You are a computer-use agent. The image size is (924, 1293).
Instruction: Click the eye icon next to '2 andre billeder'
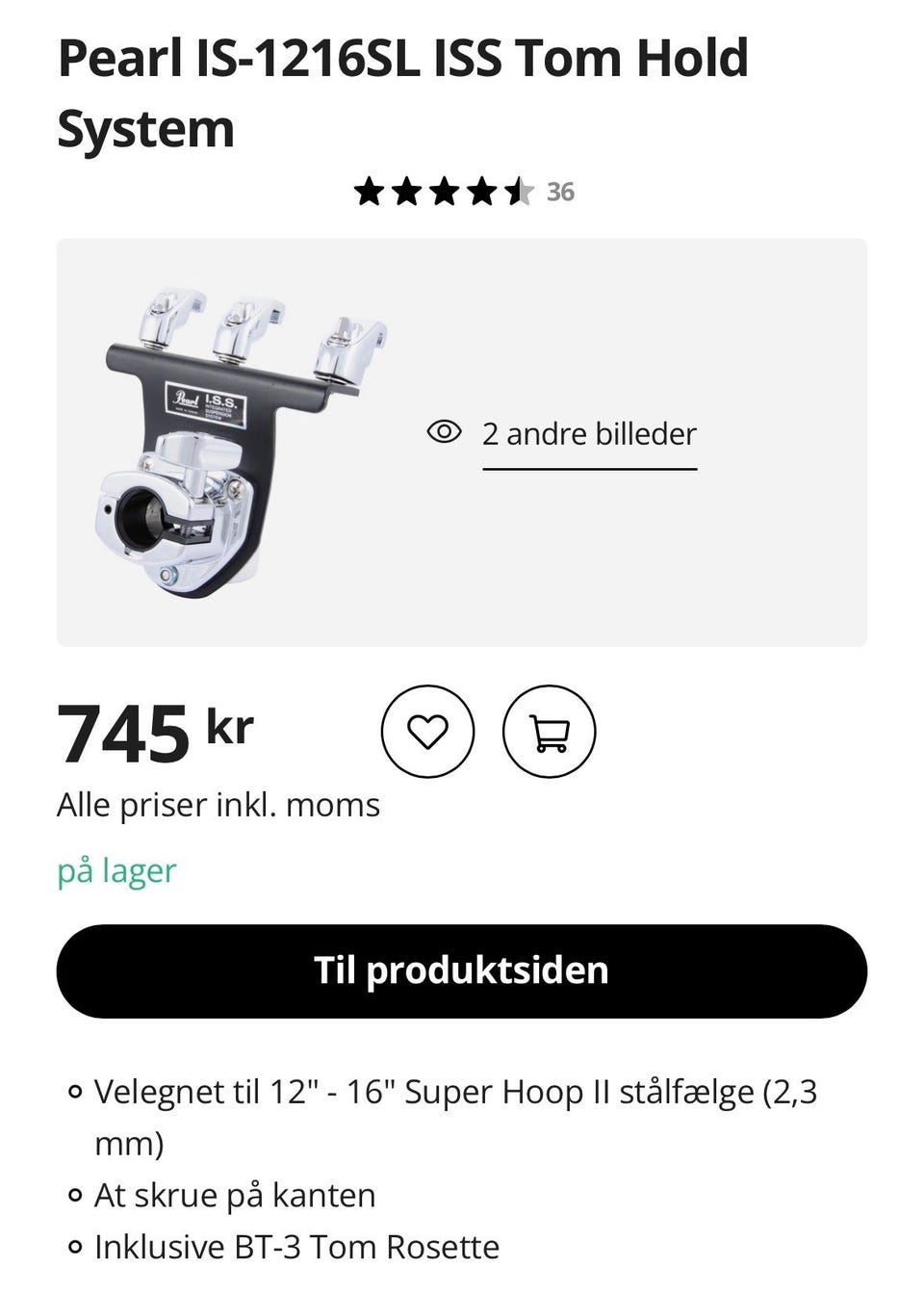(x=444, y=433)
